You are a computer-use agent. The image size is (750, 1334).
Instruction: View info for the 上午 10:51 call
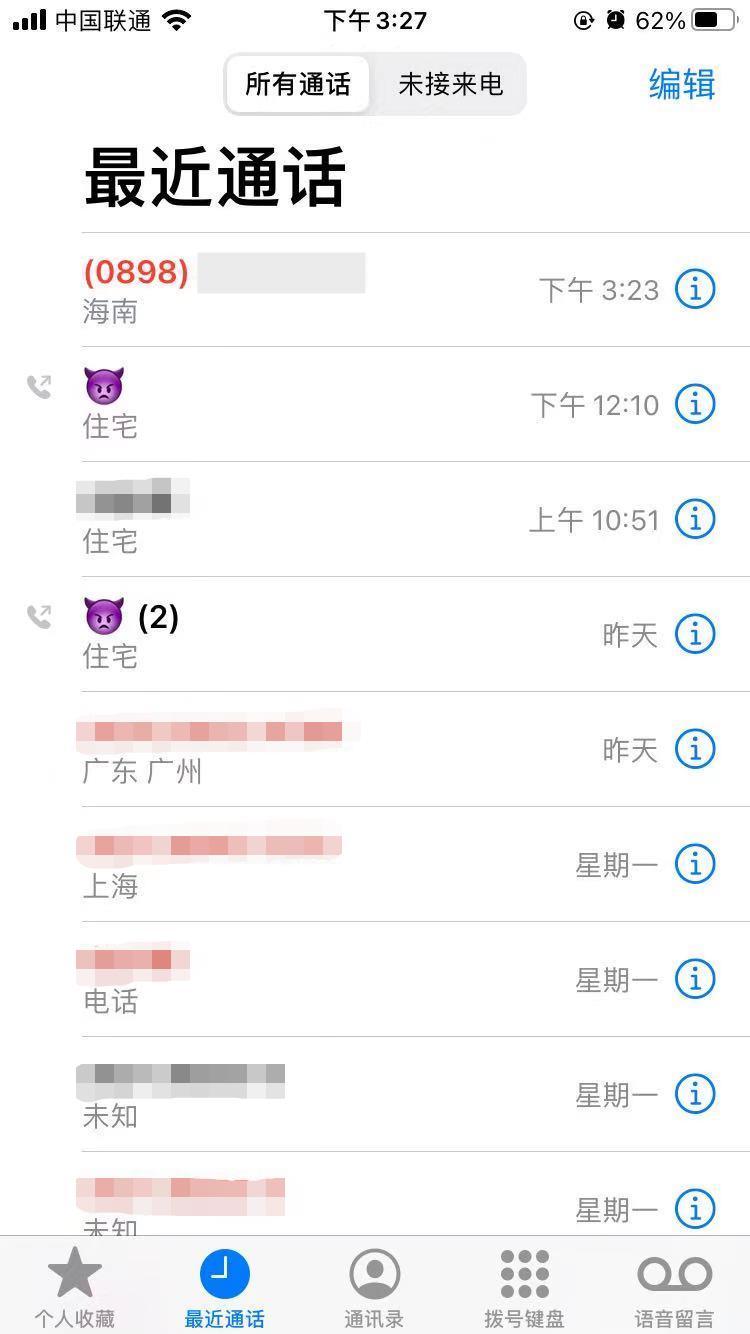pos(695,519)
